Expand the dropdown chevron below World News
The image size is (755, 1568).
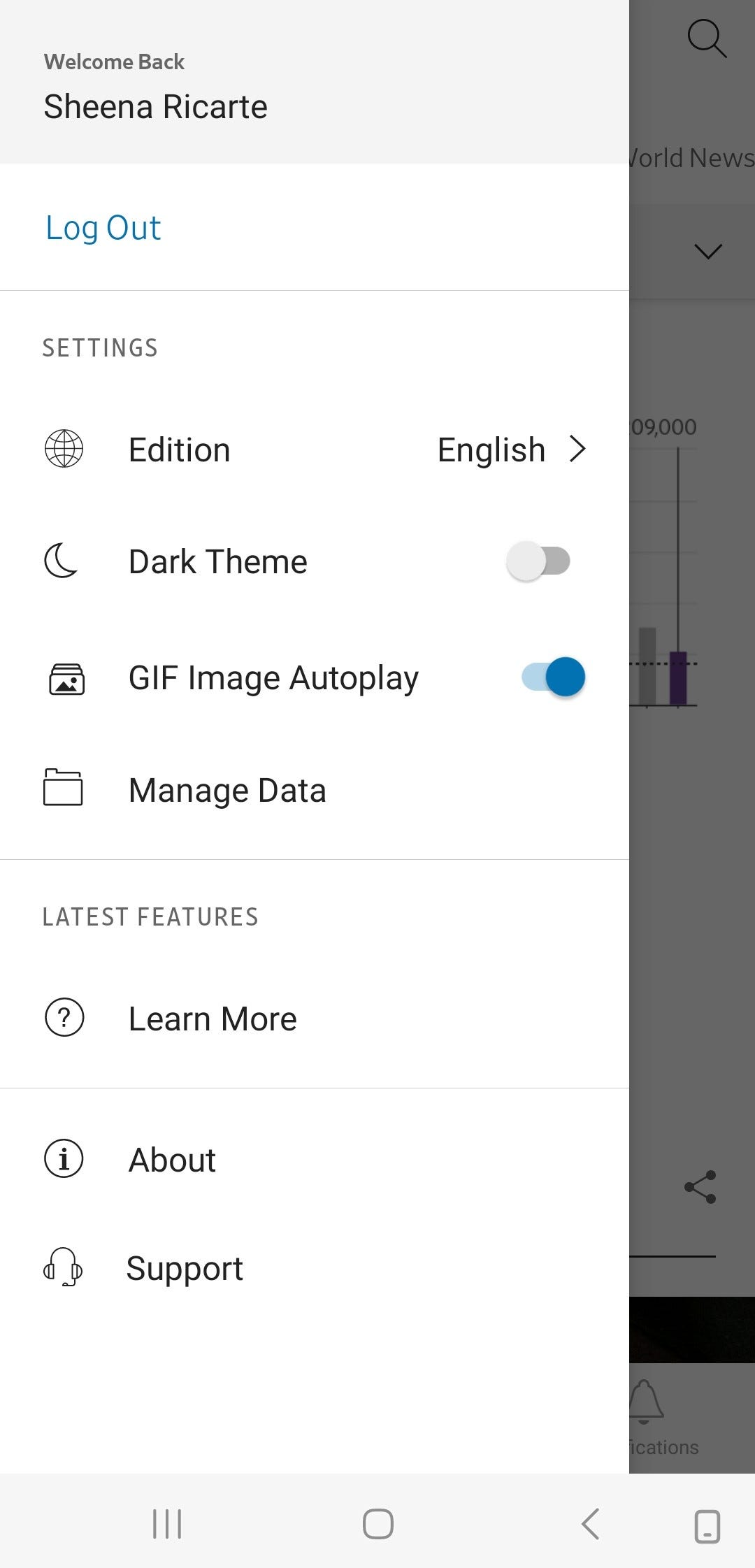pos(708,251)
